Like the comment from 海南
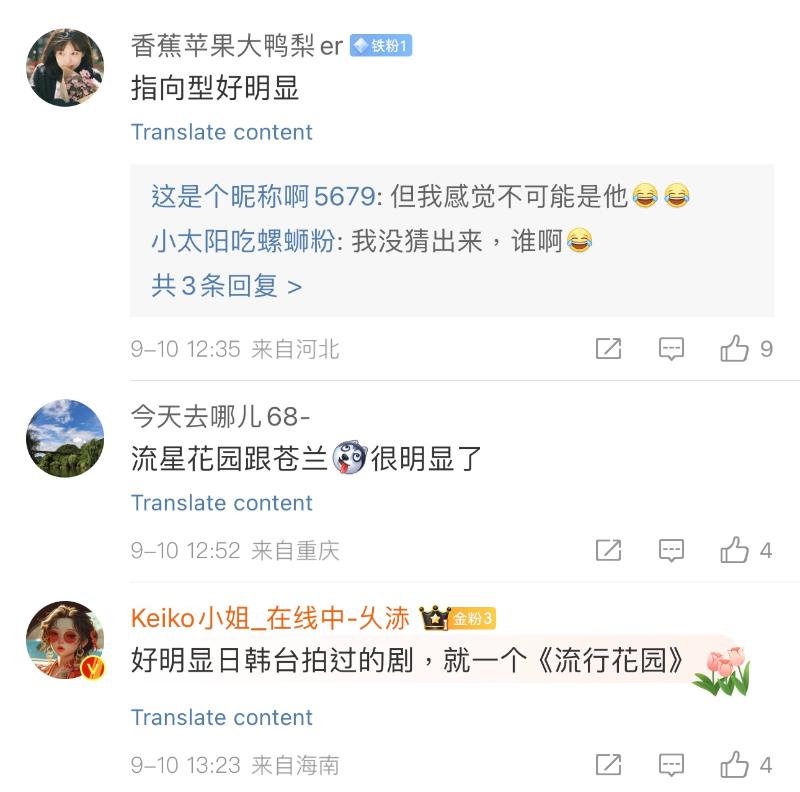Viewport: 800px width, 792px height. click(x=735, y=765)
